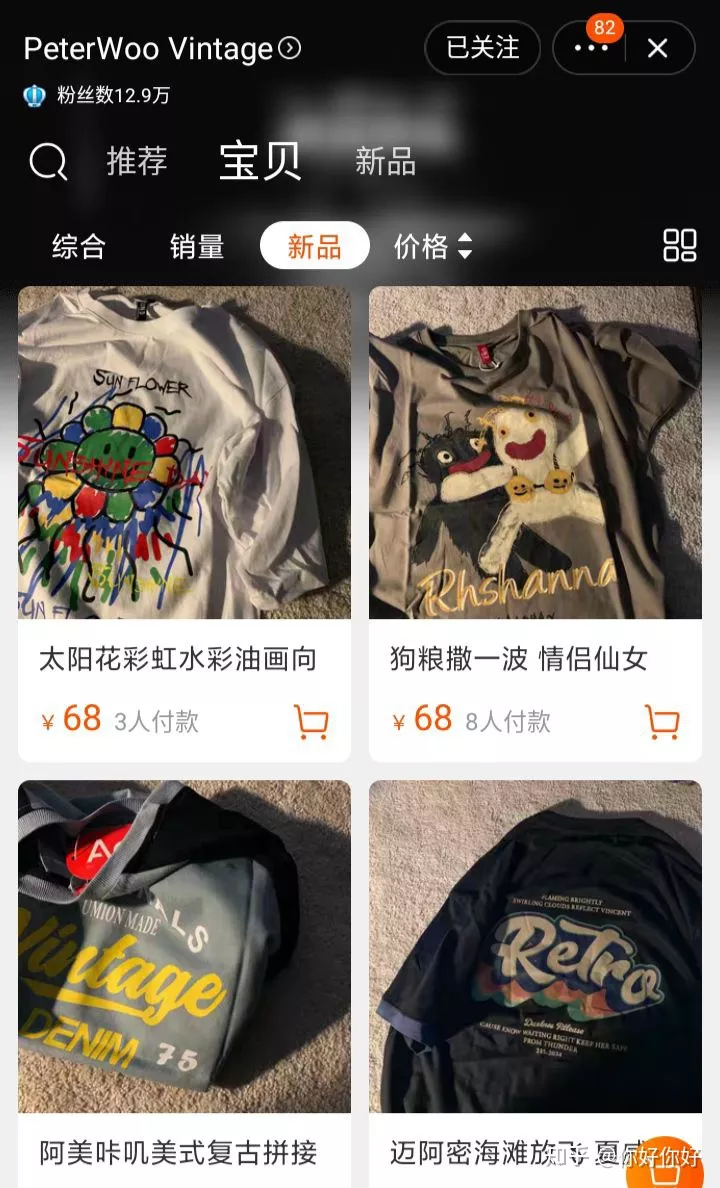720x1188 pixels.
Task: Switch sorting to 销量 sales
Action: [x=196, y=245]
